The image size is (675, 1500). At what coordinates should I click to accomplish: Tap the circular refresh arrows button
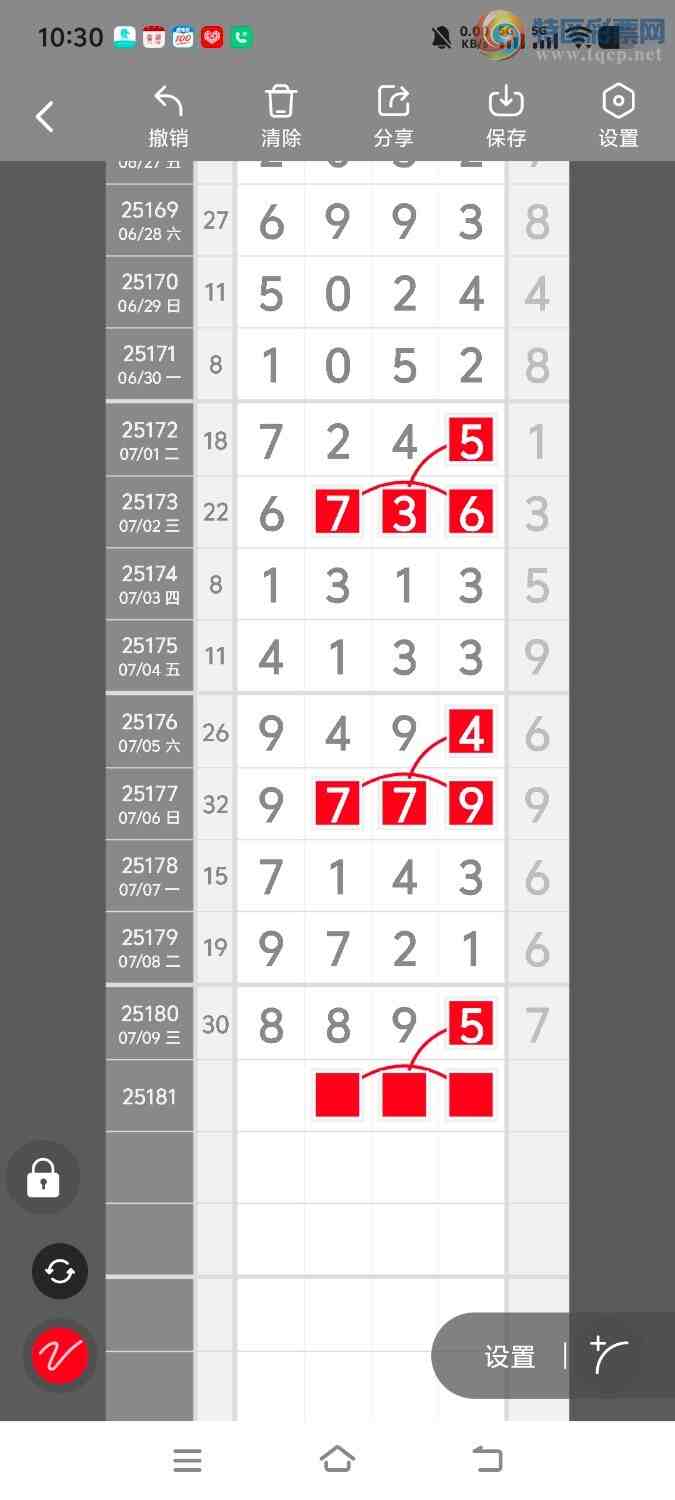click(60, 1271)
